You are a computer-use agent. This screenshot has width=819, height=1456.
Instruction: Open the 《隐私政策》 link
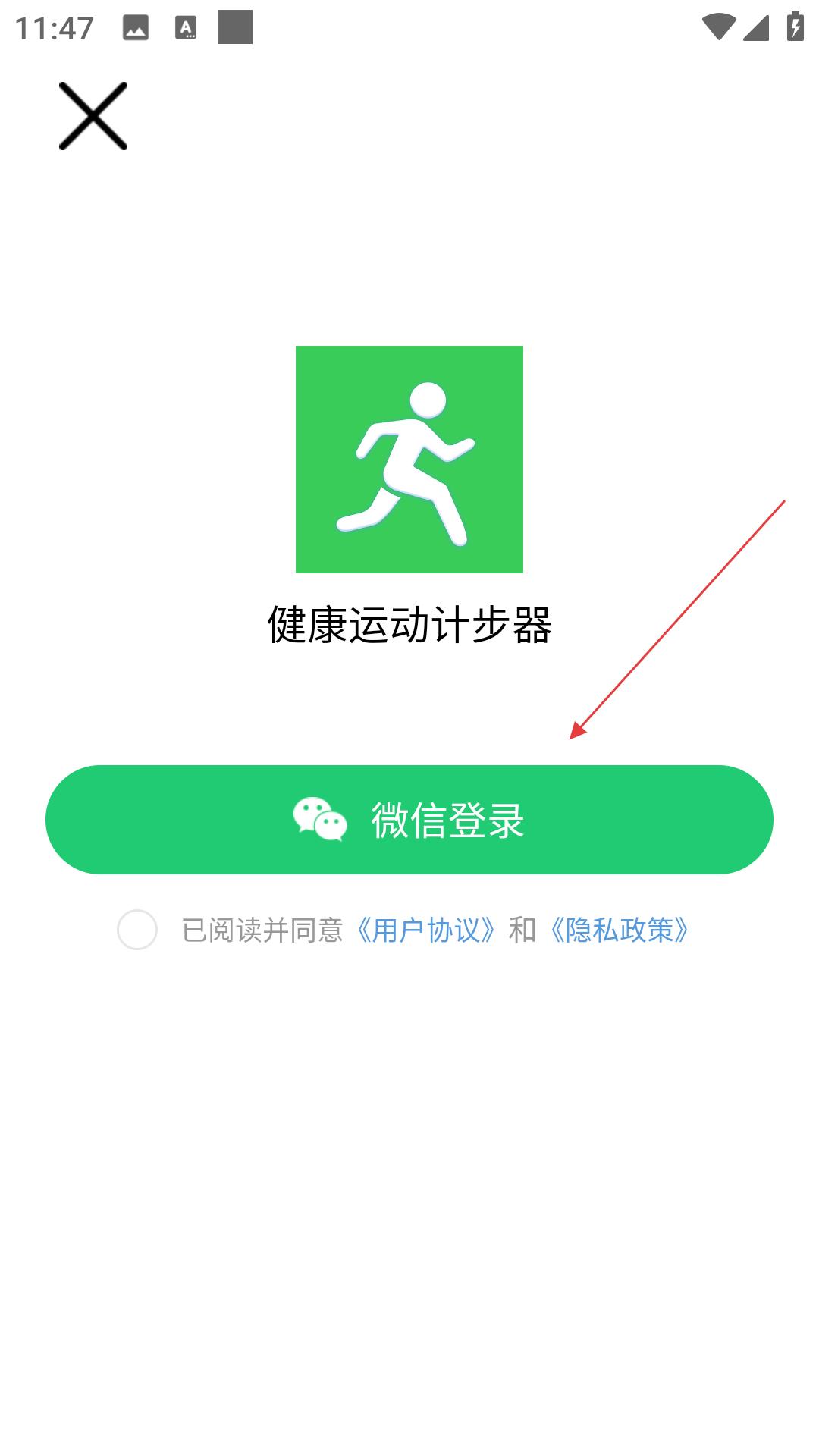[620, 930]
